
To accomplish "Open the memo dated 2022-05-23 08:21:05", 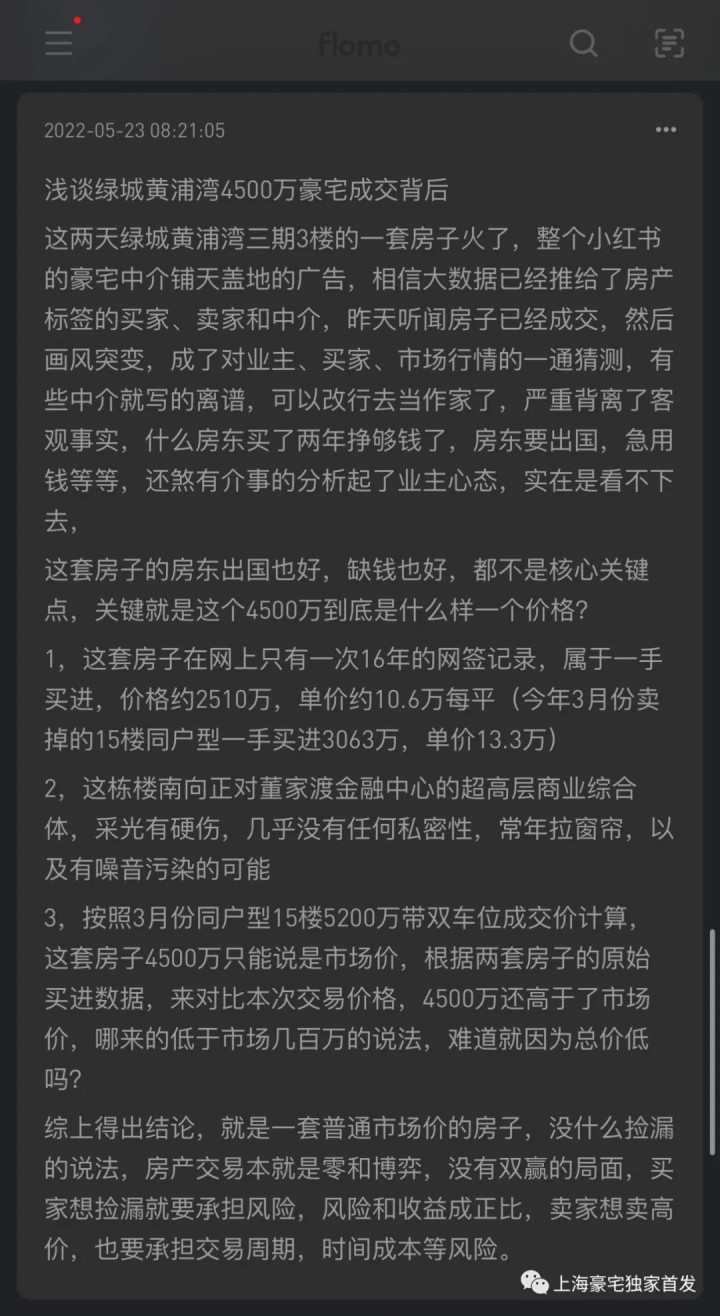I will [x=360, y=695].
